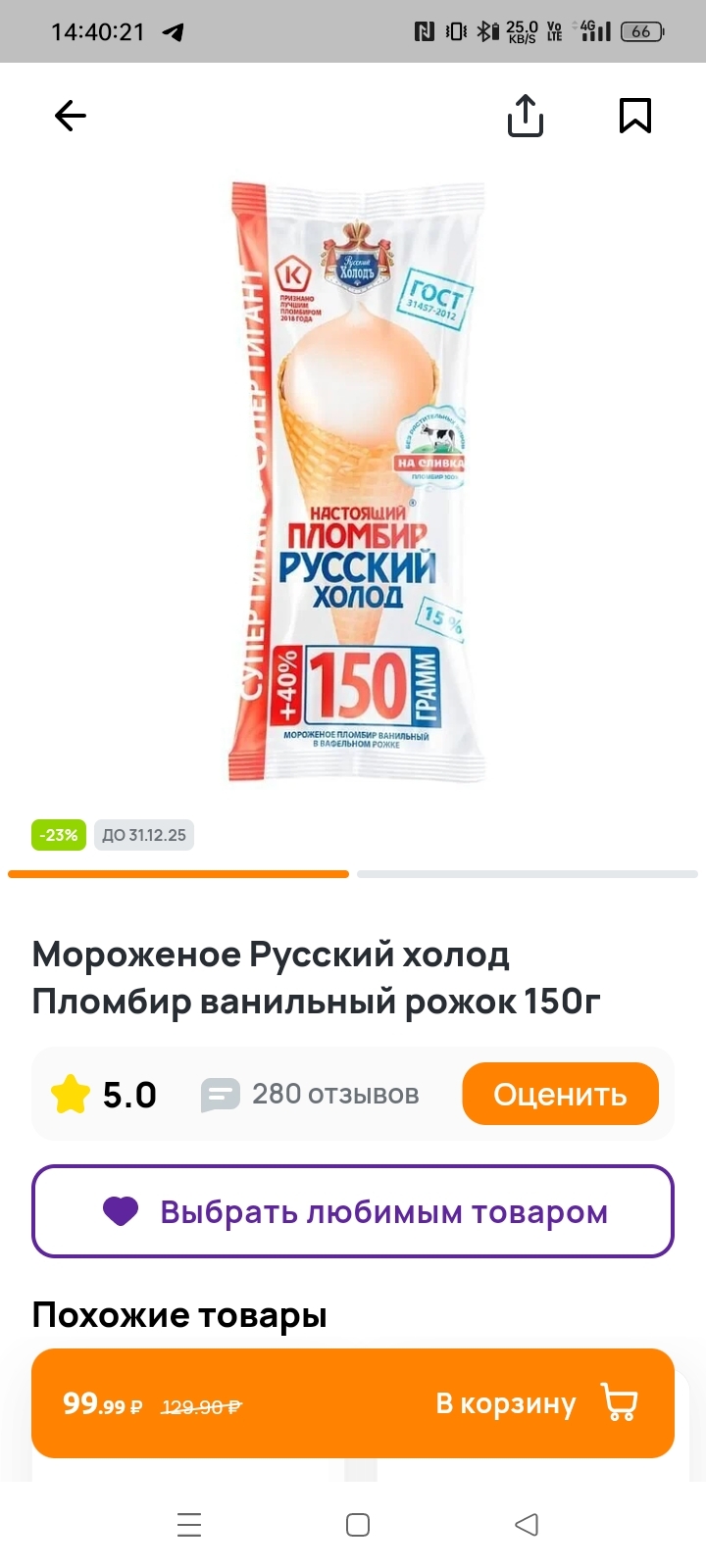Open the ice cream product image

coord(358,480)
